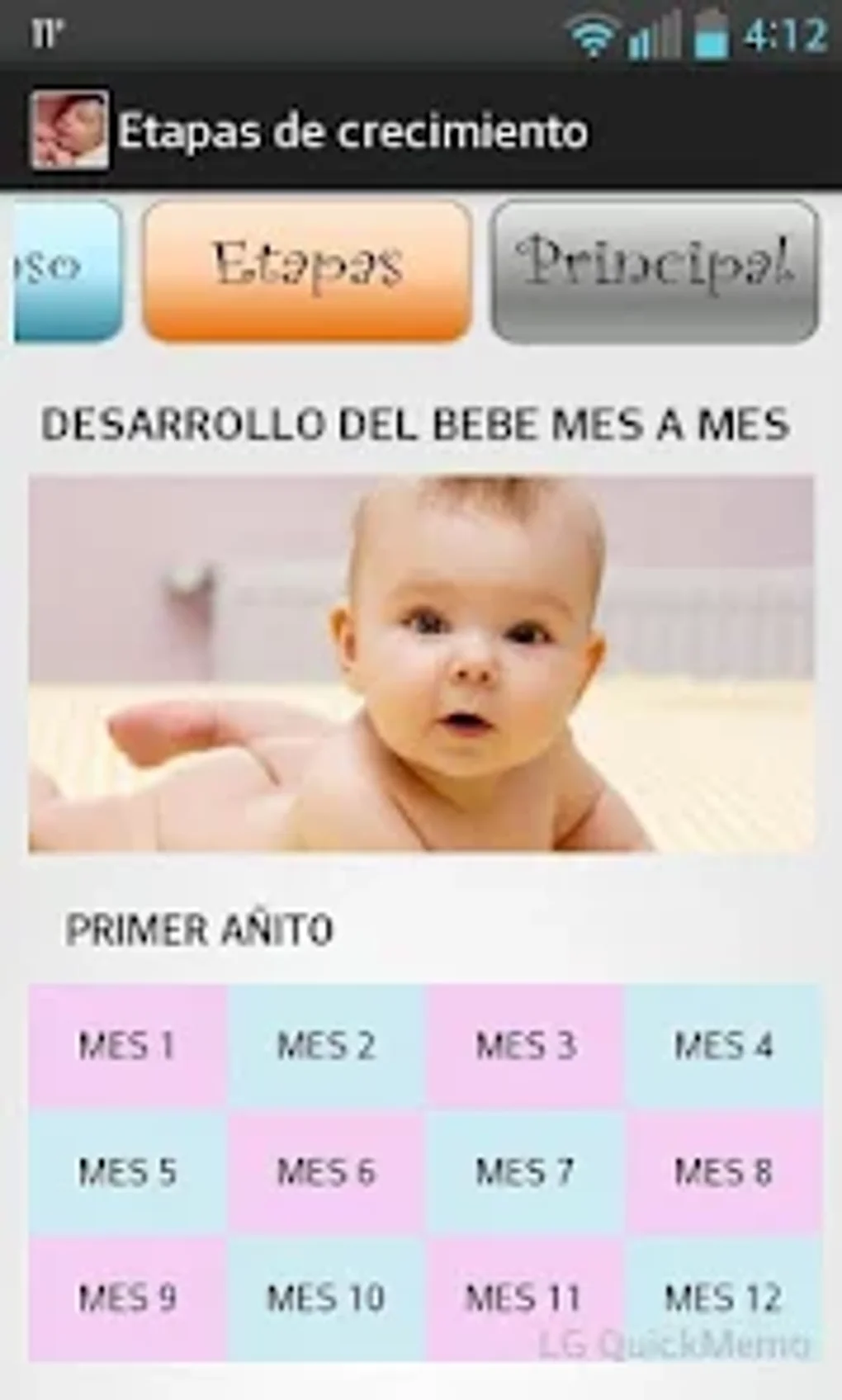
Task: Select MES 4 in the grid
Action: point(723,1046)
